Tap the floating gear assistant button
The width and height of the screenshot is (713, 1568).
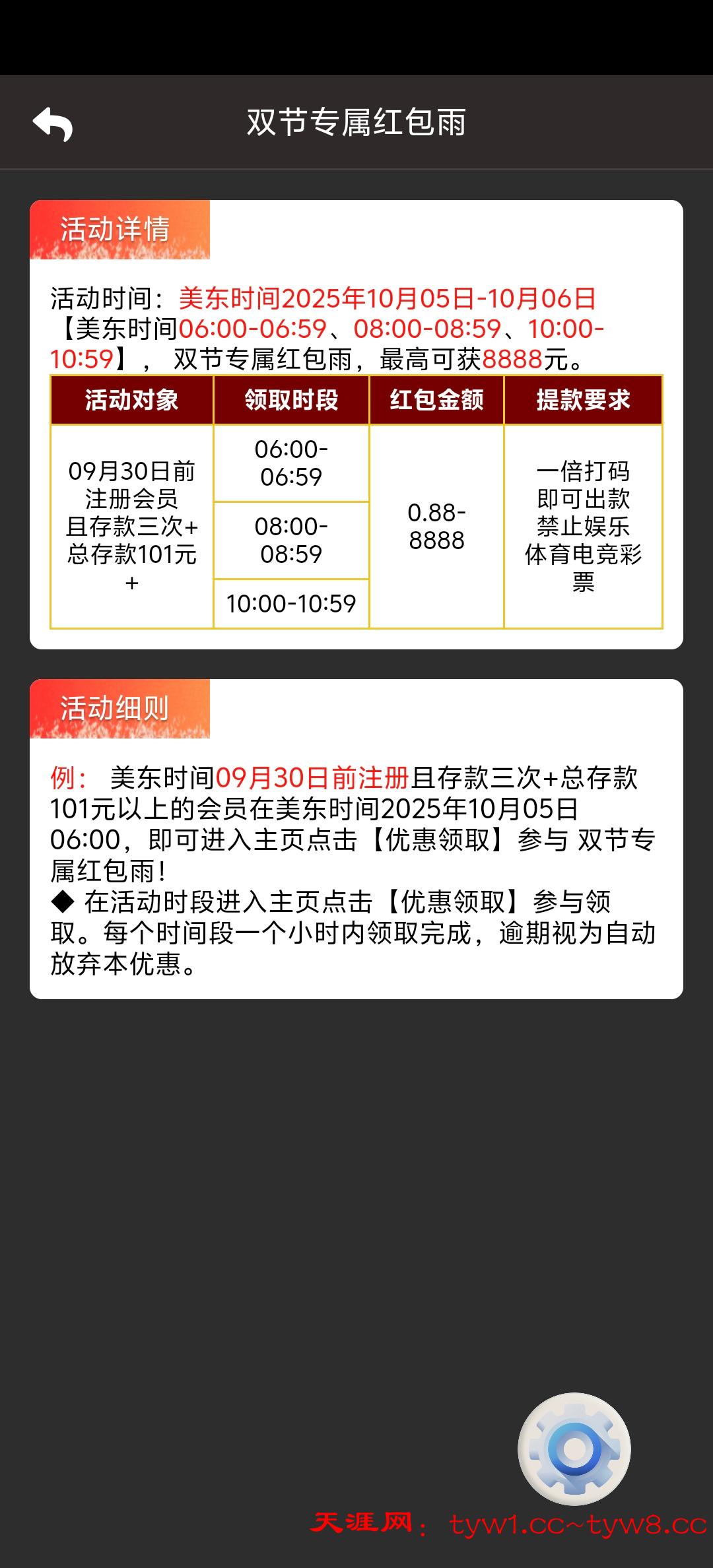[574, 1449]
